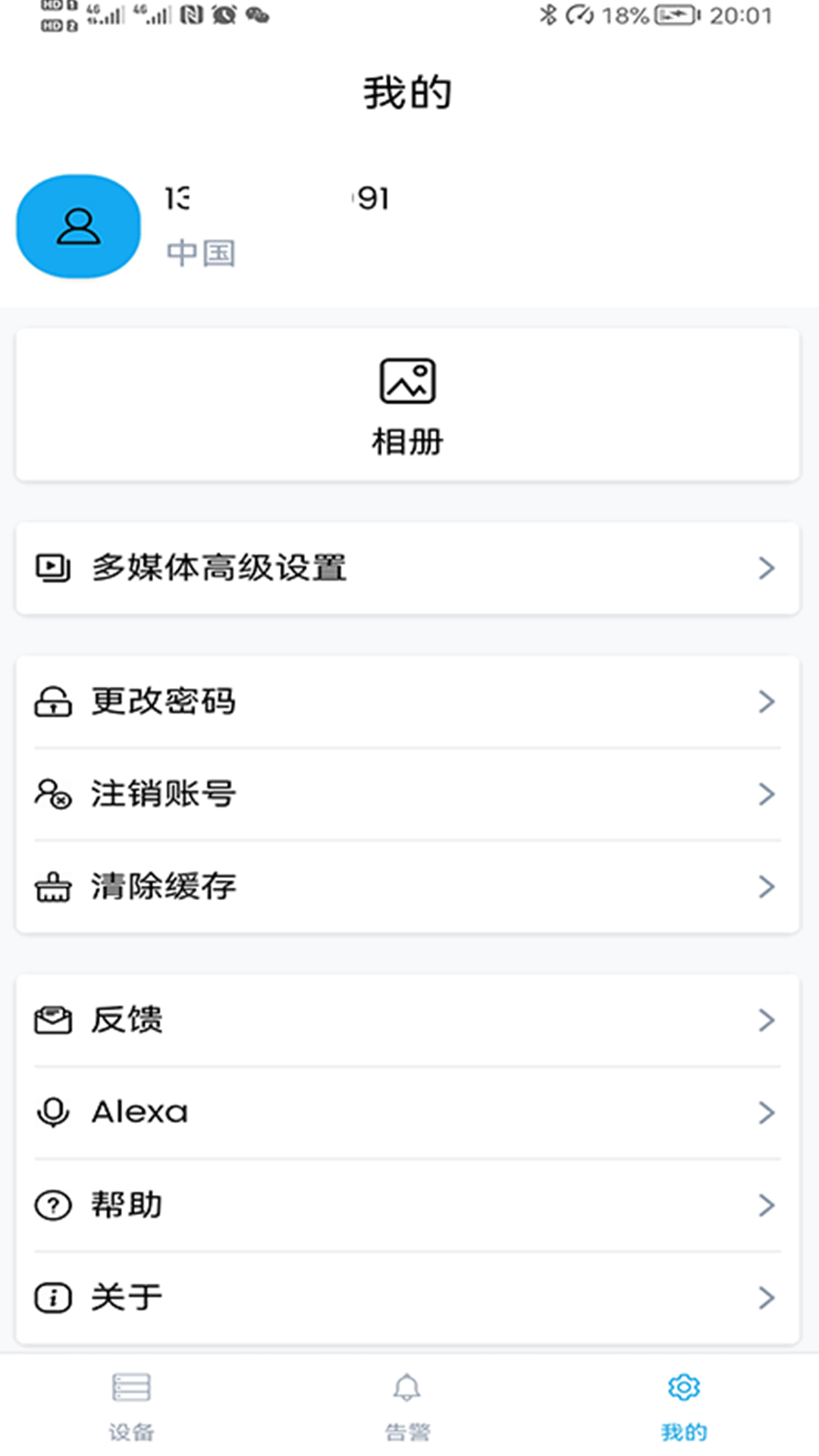Tap the envelope icon beside 反馈

click(x=51, y=1020)
